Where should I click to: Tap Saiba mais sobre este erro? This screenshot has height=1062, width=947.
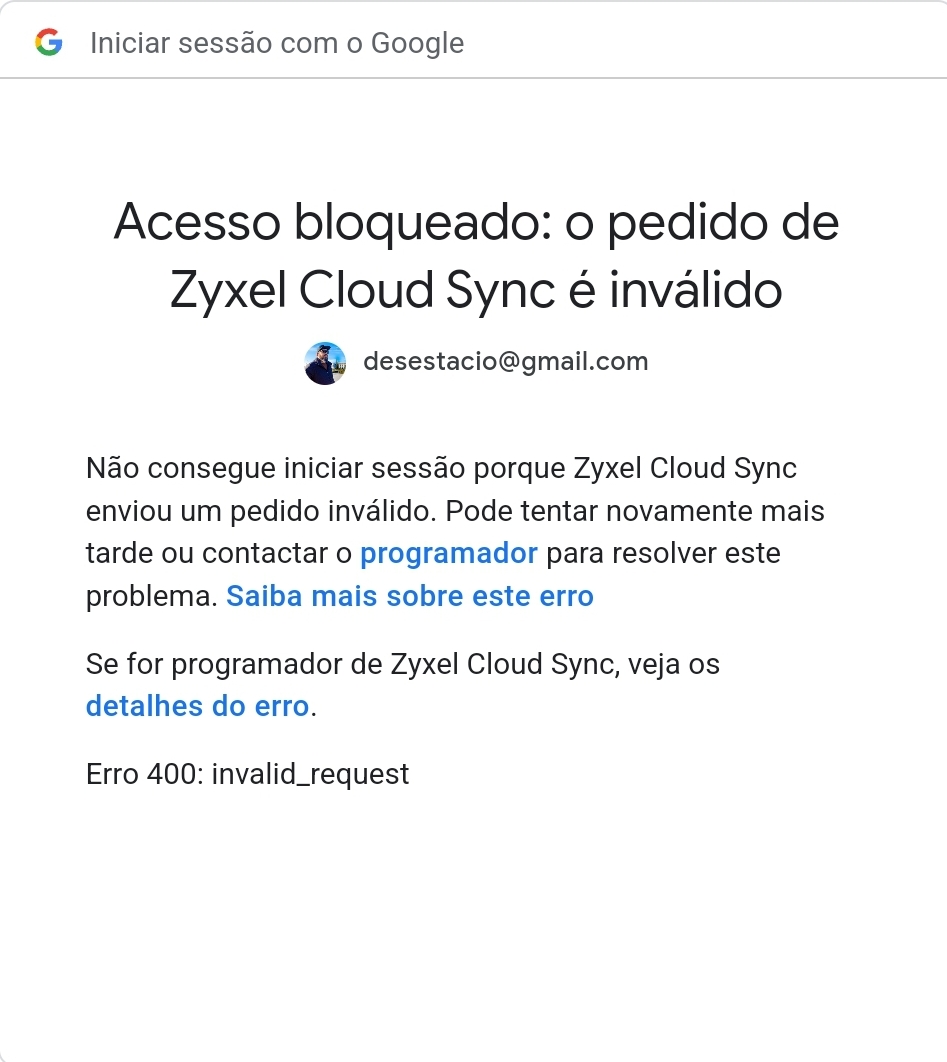pyautogui.click(x=410, y=596)
